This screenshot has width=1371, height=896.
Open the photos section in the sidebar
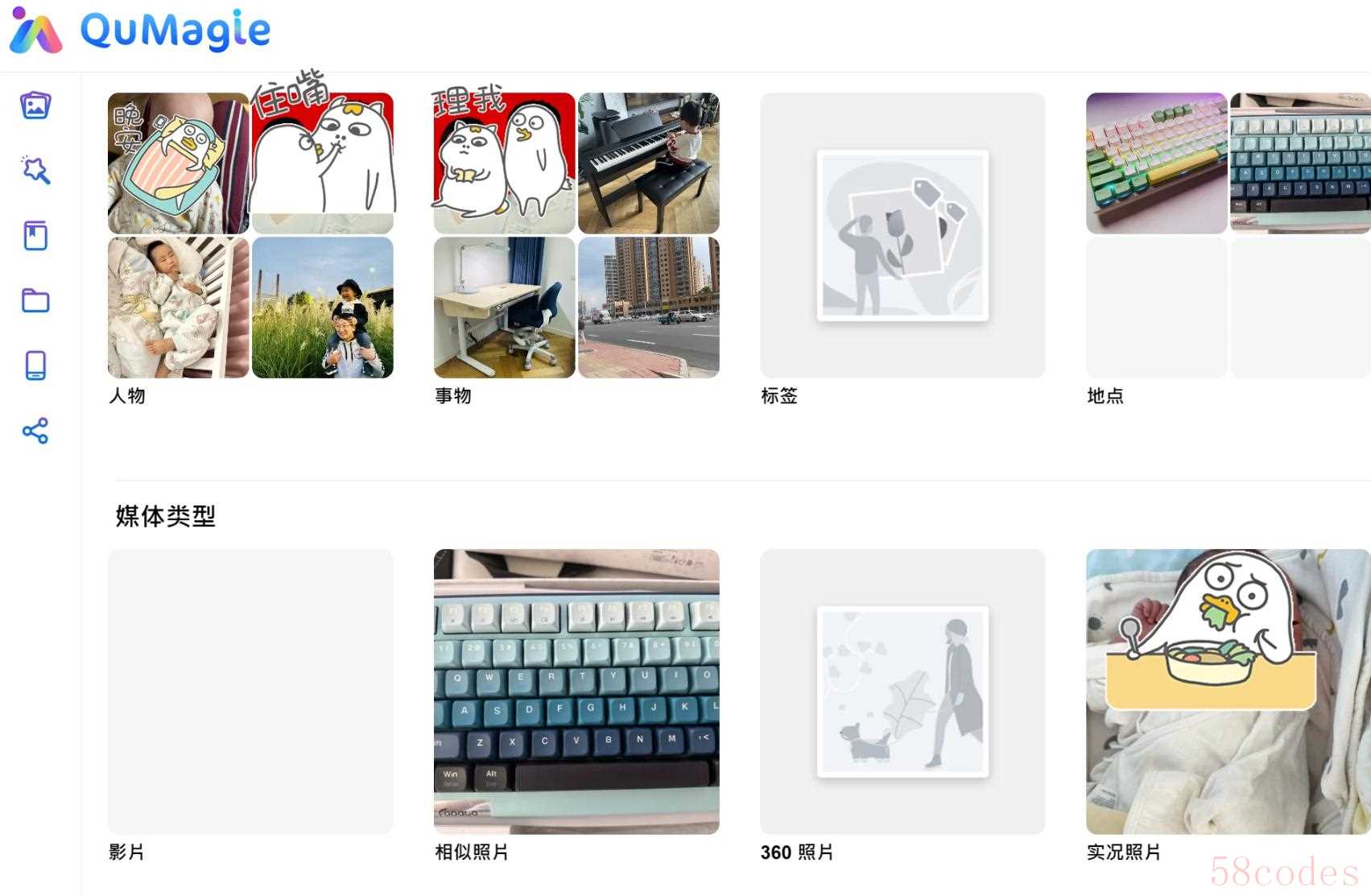pos(35,105)
